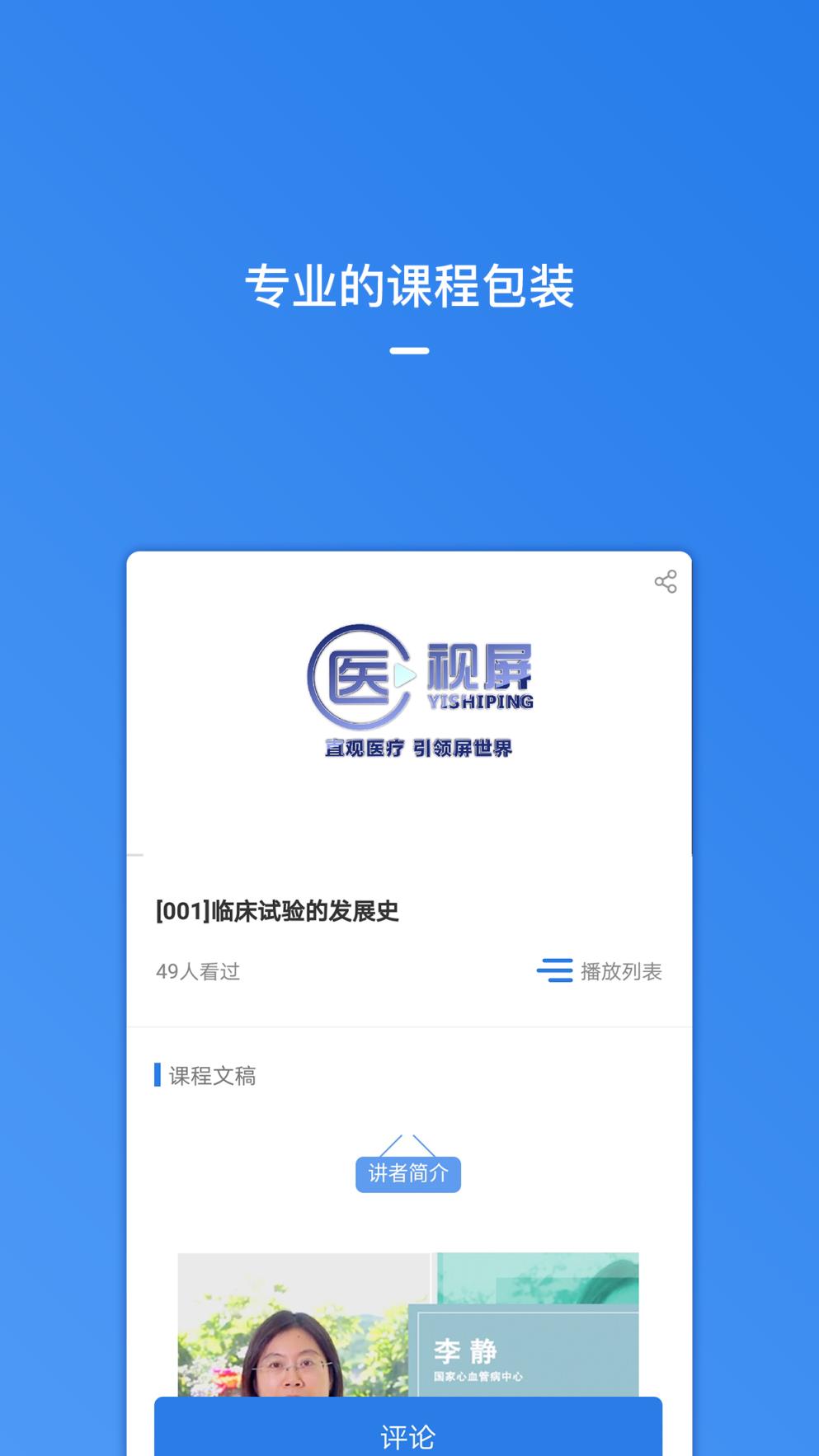The width and height of the screenshot is (819, 1456).
Task: Select the circular 医 emblem in the logo
Action: tap(356, 676)
